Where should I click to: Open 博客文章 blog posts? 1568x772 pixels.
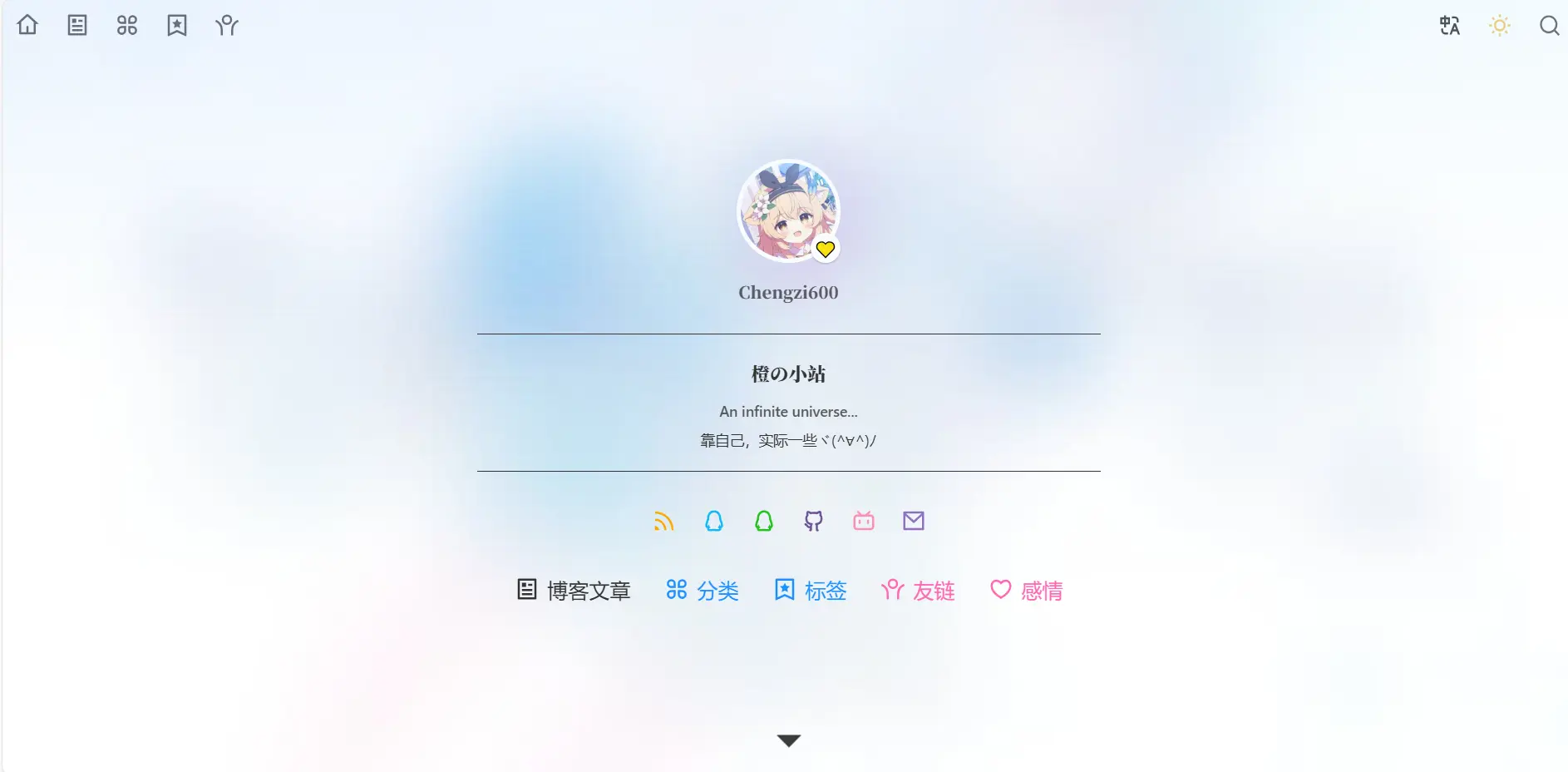coord(574,591)
